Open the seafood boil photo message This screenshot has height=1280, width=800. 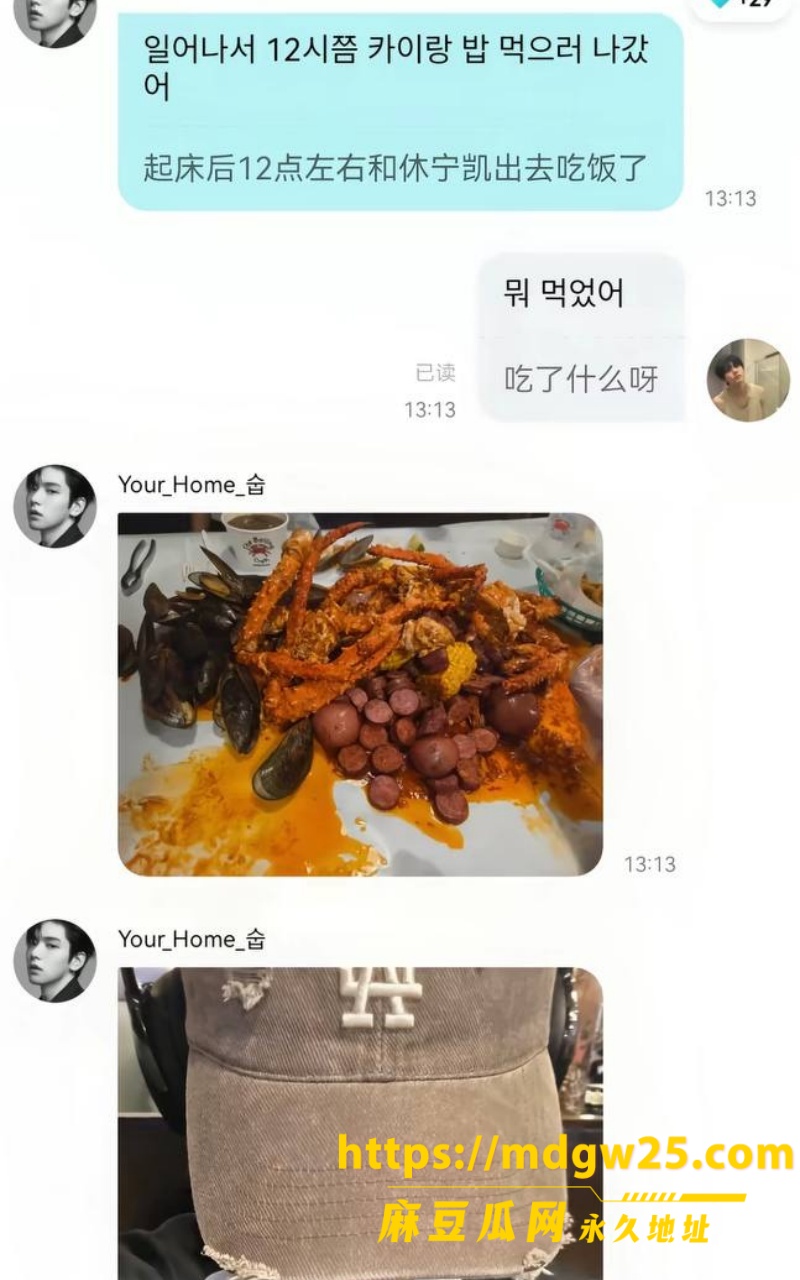coord(360,695)
